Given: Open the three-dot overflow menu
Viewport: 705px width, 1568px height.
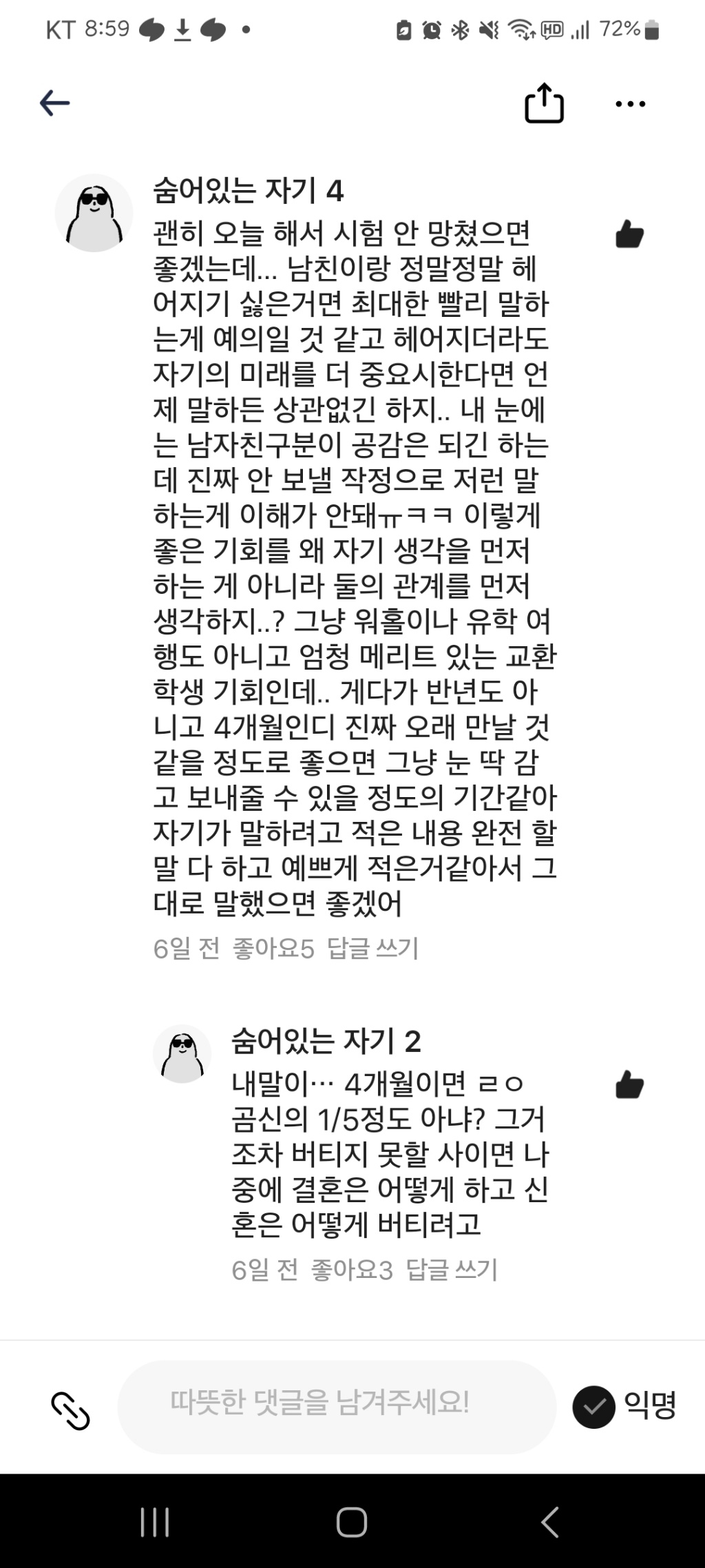Looking at the screenshot, I should click(630, 104).
